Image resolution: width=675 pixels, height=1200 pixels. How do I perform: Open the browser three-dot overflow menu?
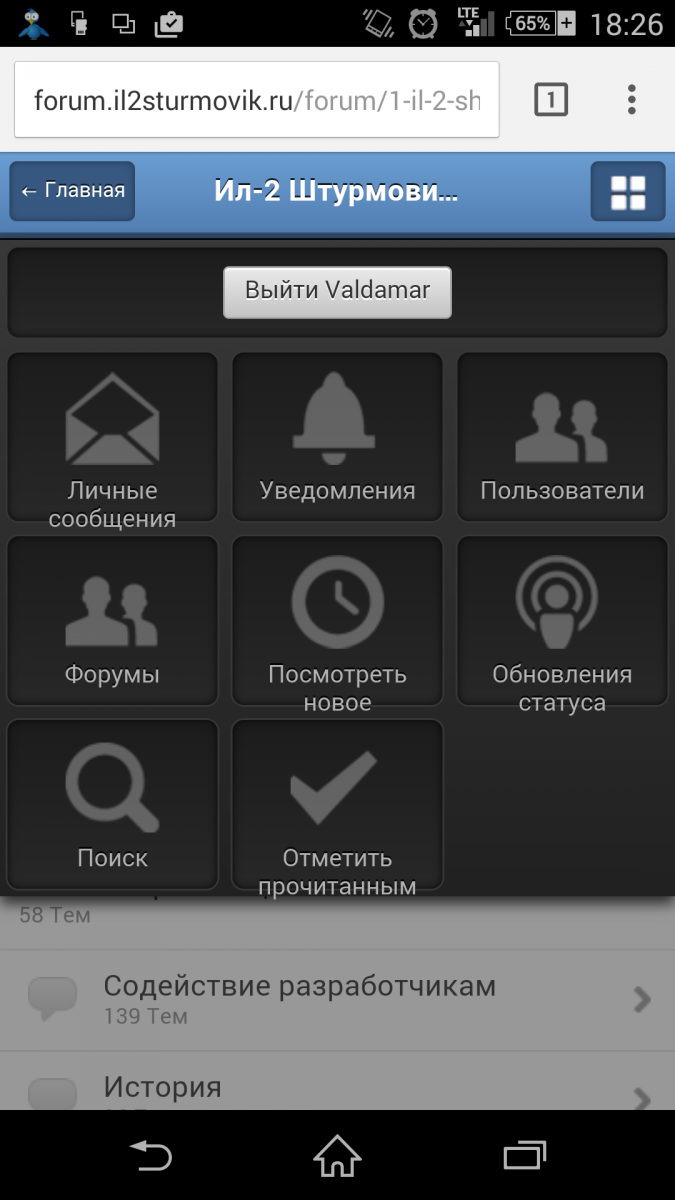(631, 100)
